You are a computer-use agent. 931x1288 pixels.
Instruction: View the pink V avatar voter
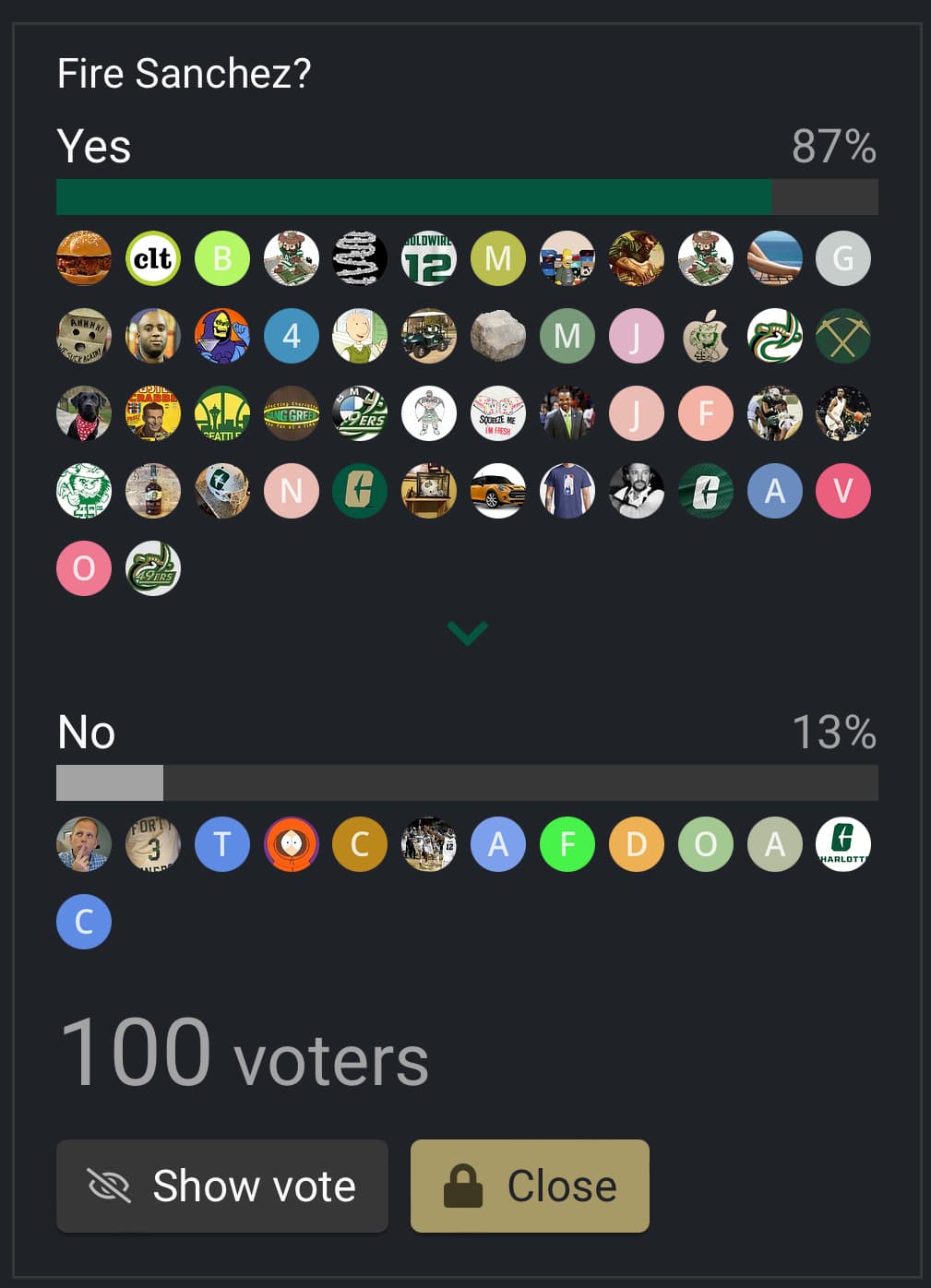(842, 491)
